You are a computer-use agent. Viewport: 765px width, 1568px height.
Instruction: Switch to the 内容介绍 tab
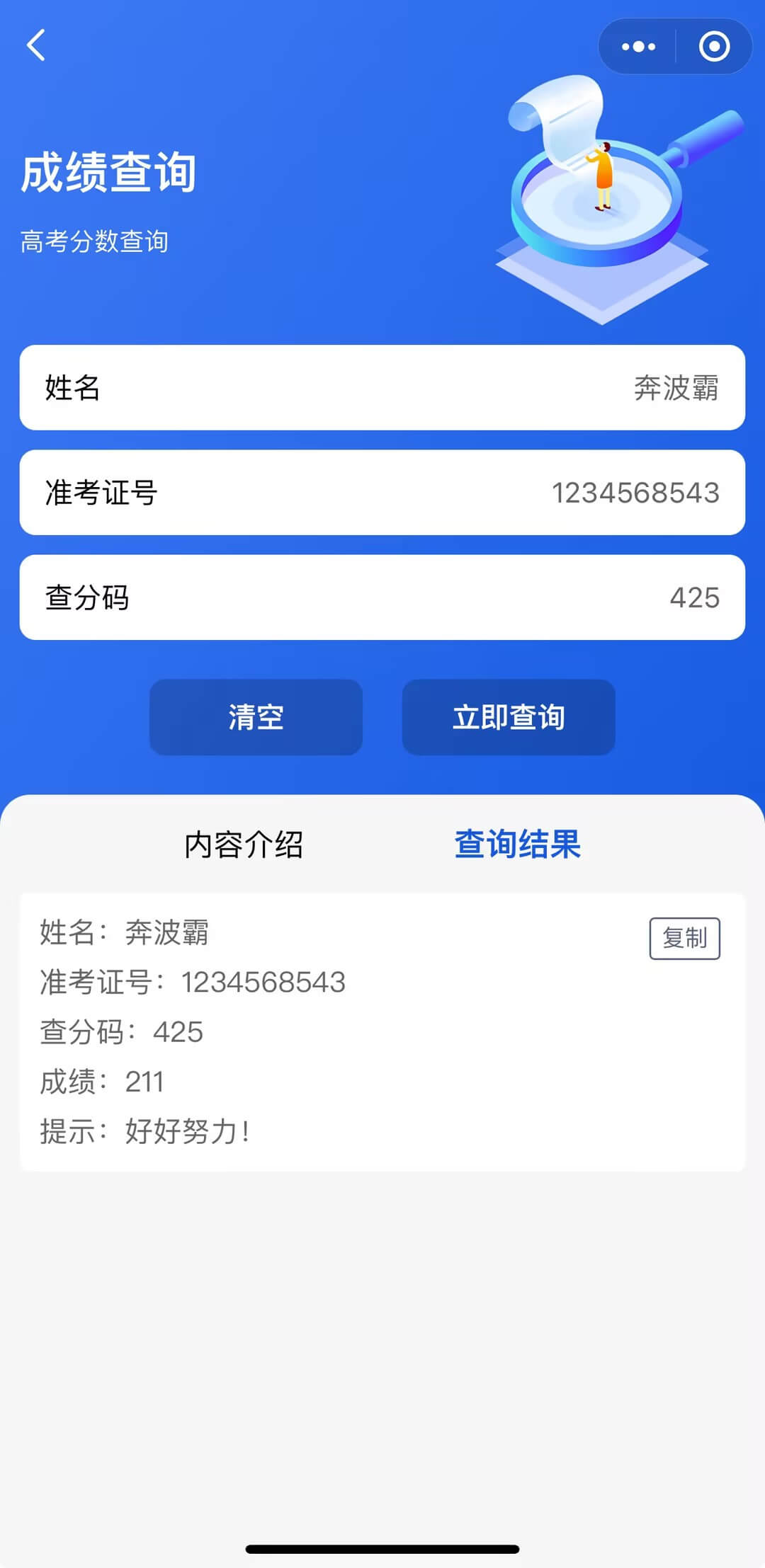click(244, 844)
